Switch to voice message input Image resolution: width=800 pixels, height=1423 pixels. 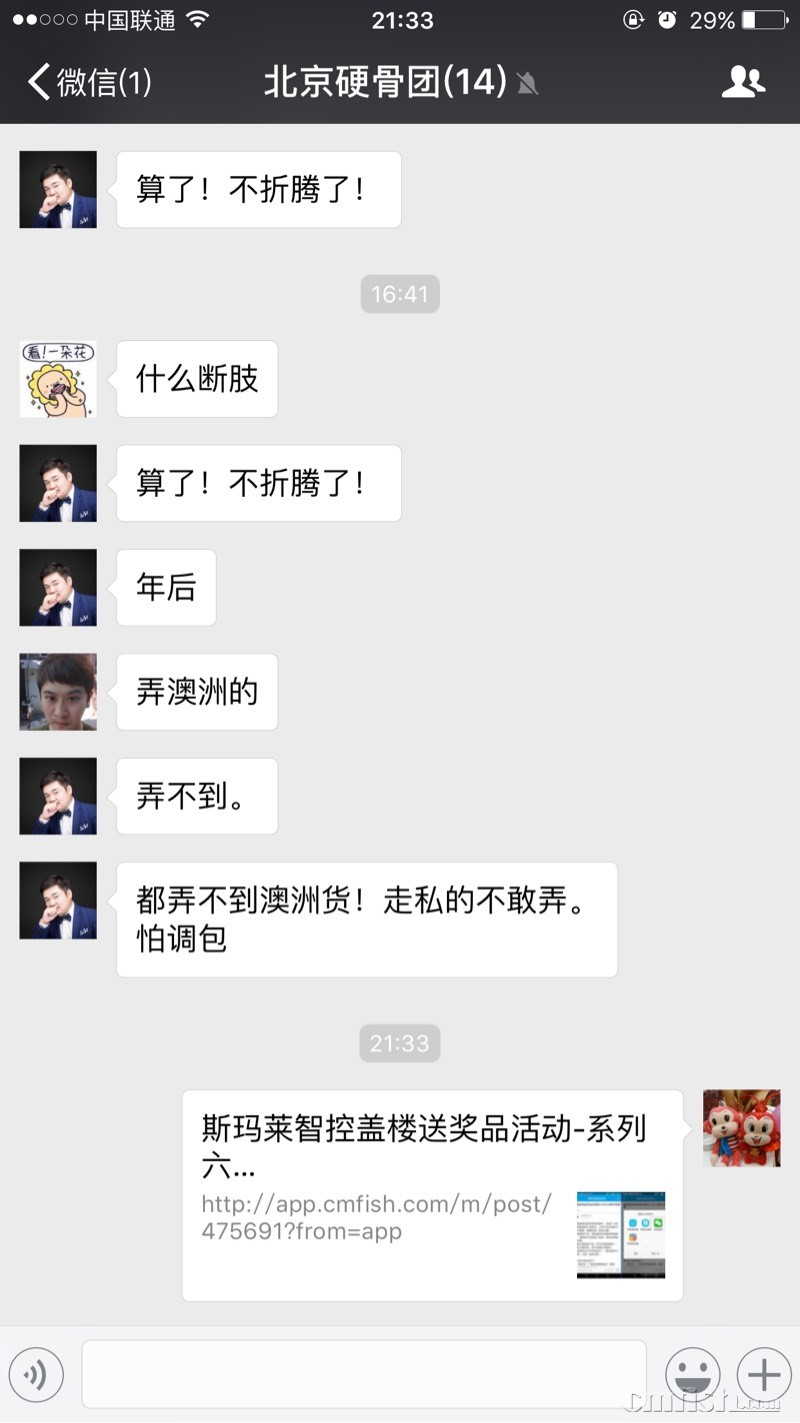(36, 1375)
